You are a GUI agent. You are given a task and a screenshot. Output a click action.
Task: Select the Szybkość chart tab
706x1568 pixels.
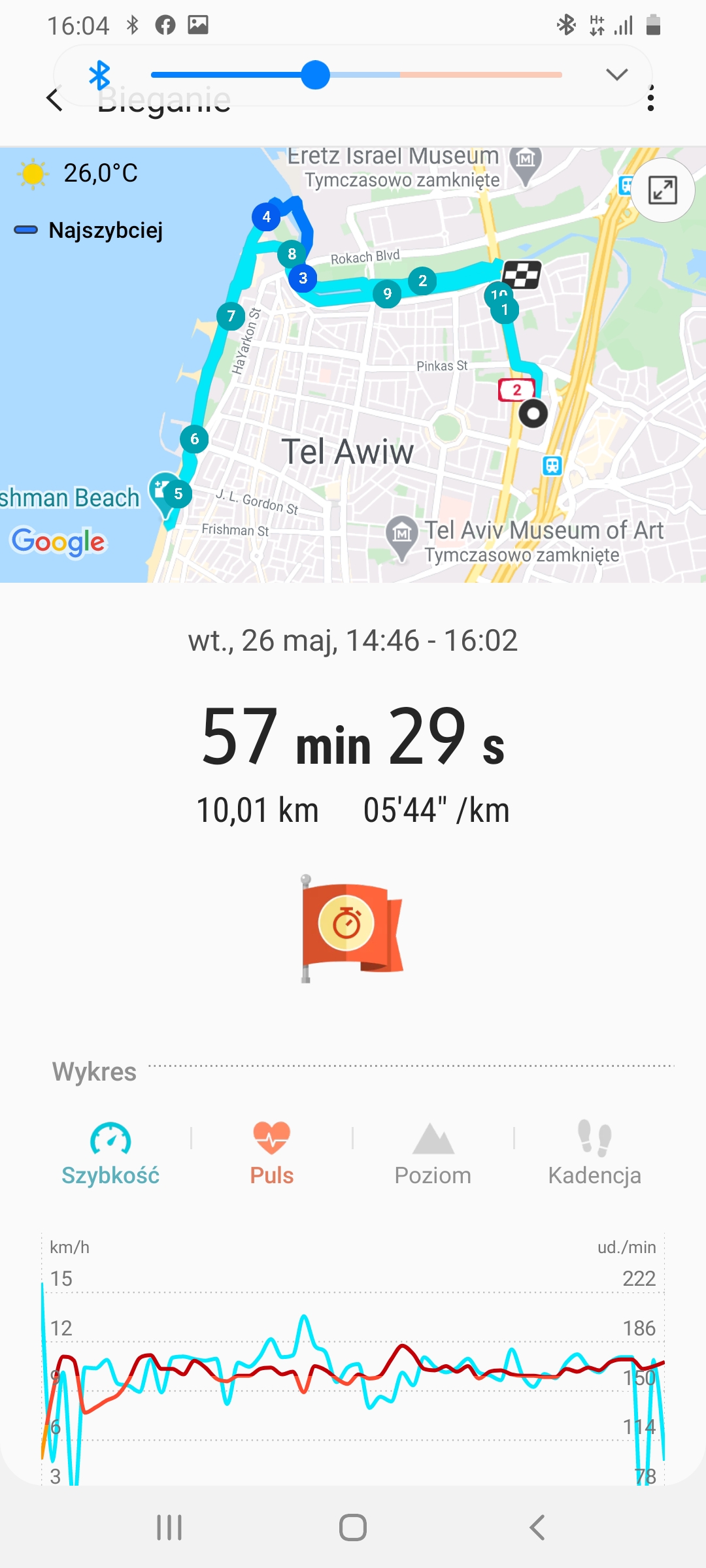click(110, 1154)
